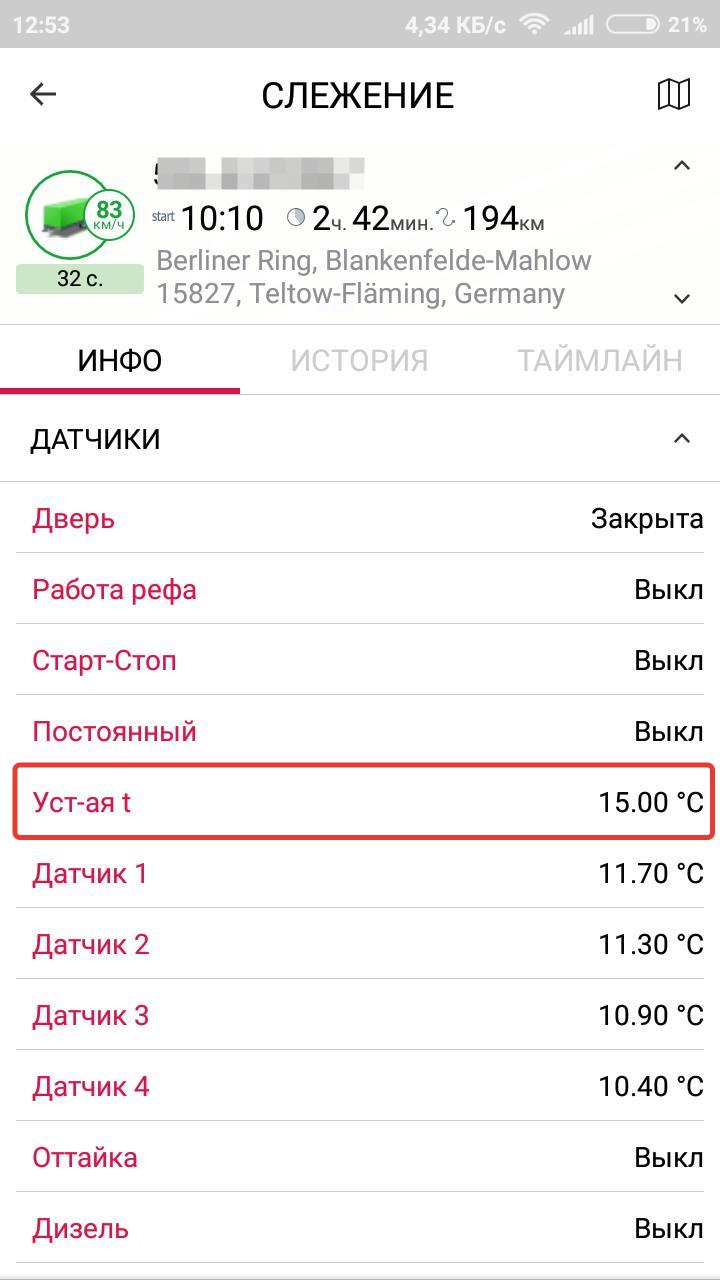Switch to the ИСТОРИЯ tab
The height and width of the screenshot is (1280, 720).
click(359, 360)
